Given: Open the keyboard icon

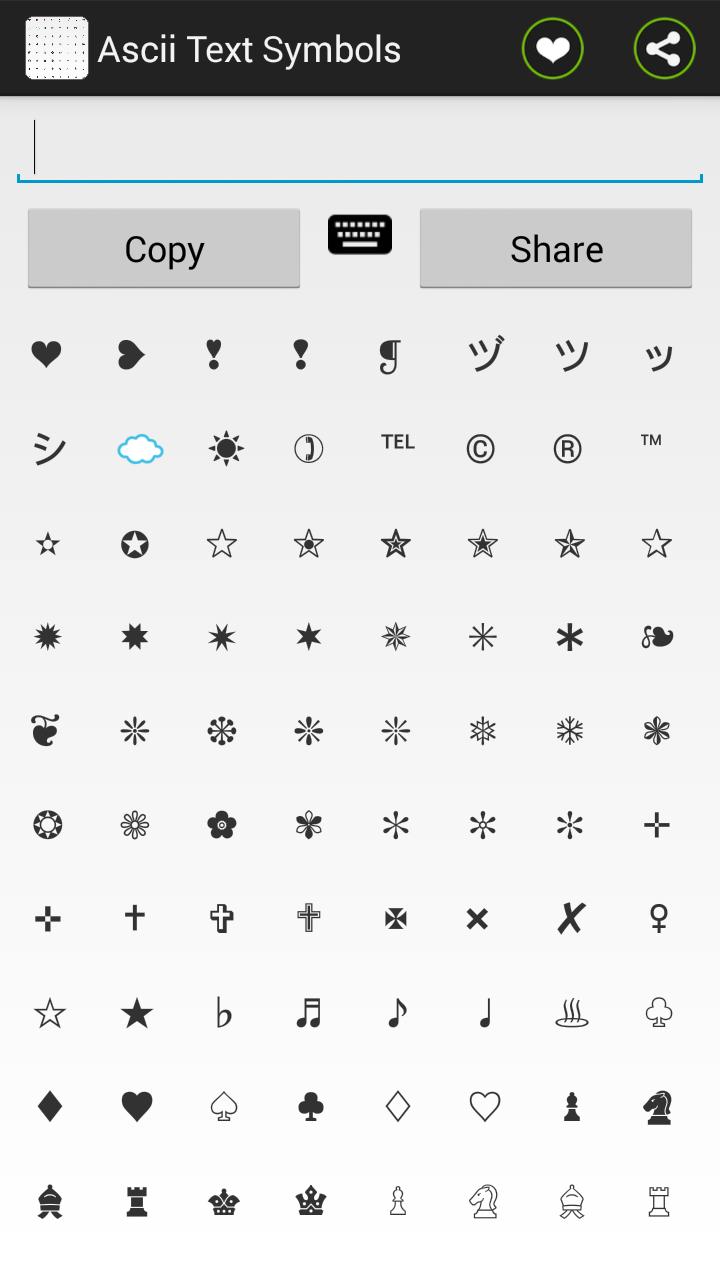Looking at the screenshot, I should [x=360, y=235].
